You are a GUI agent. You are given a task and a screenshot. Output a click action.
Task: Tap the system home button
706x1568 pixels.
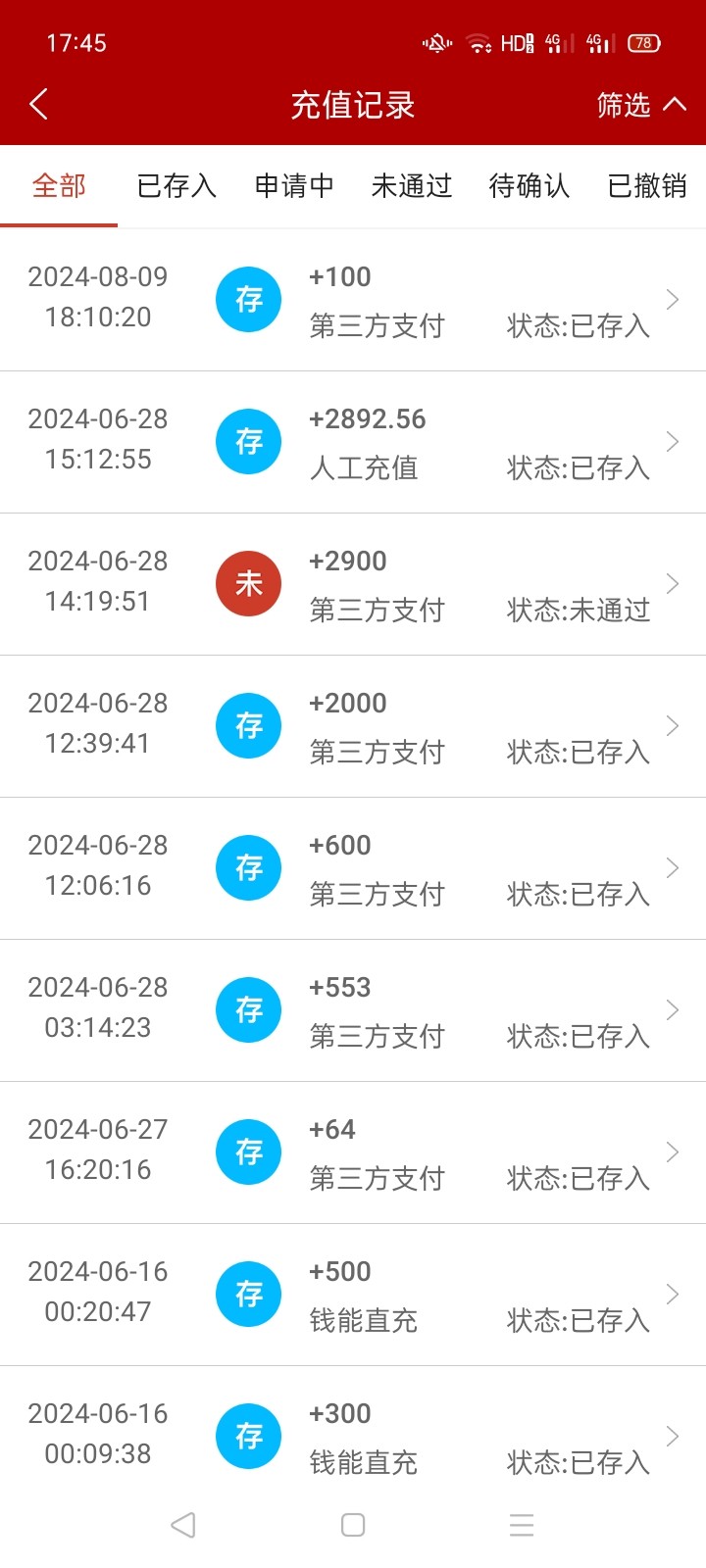point(353,1525)
